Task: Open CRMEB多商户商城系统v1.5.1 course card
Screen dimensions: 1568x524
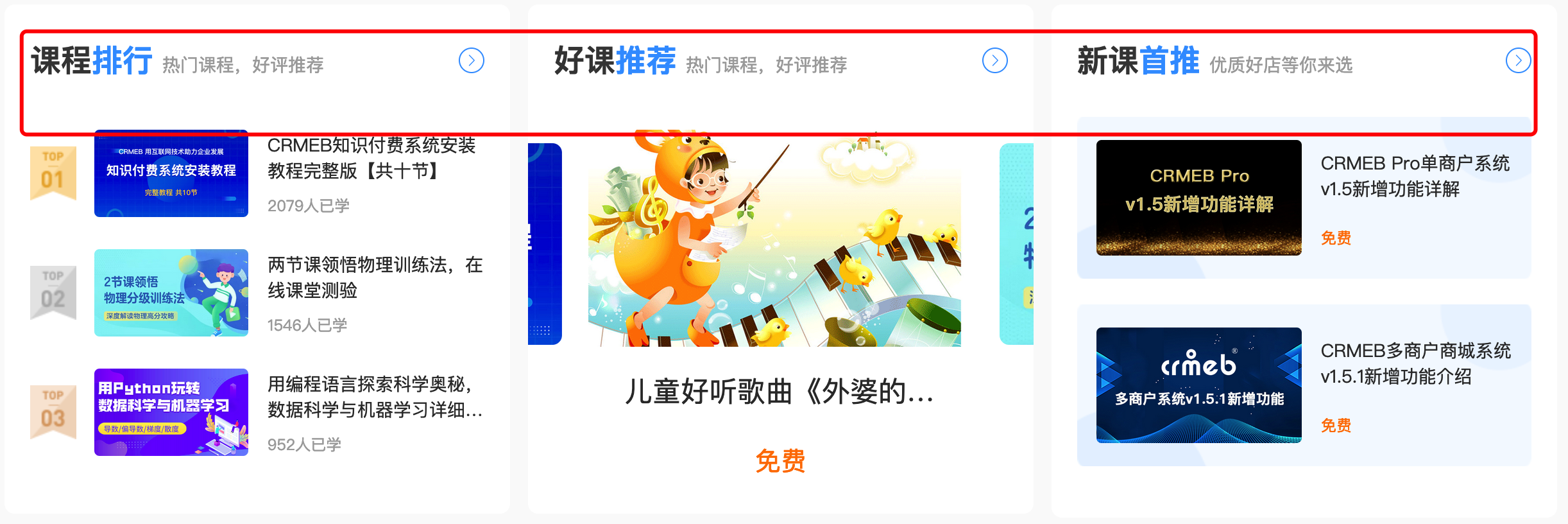Action: click(x=1304, y=385)
